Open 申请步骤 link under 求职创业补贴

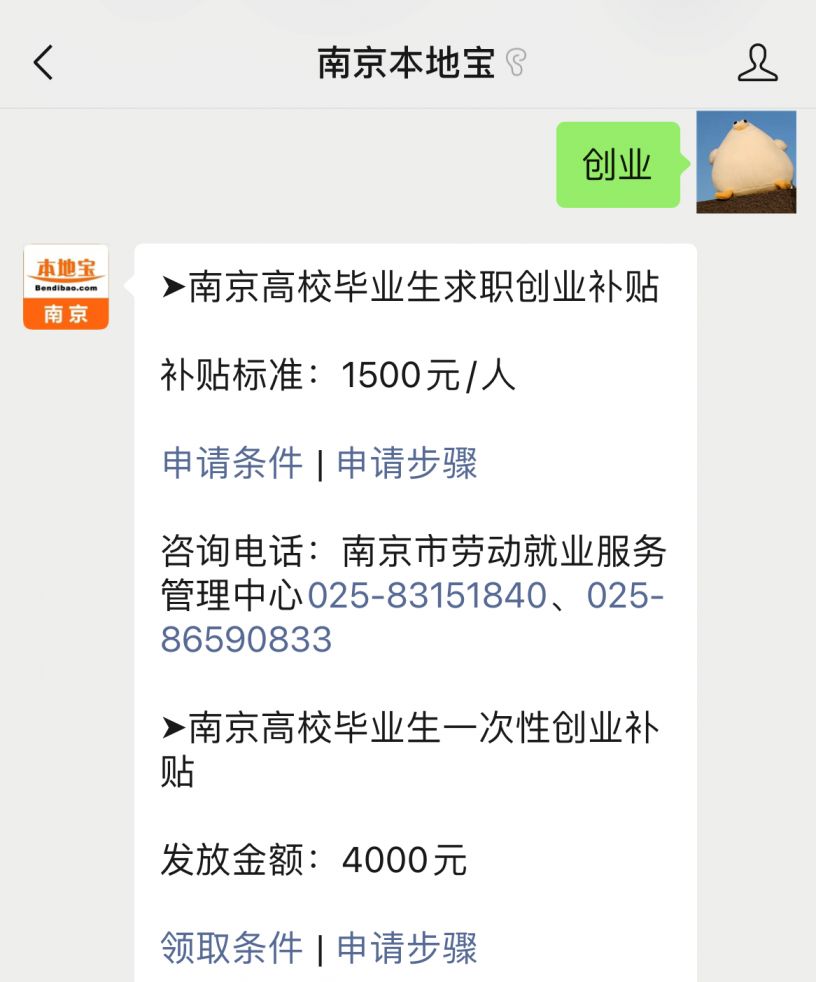407,463
